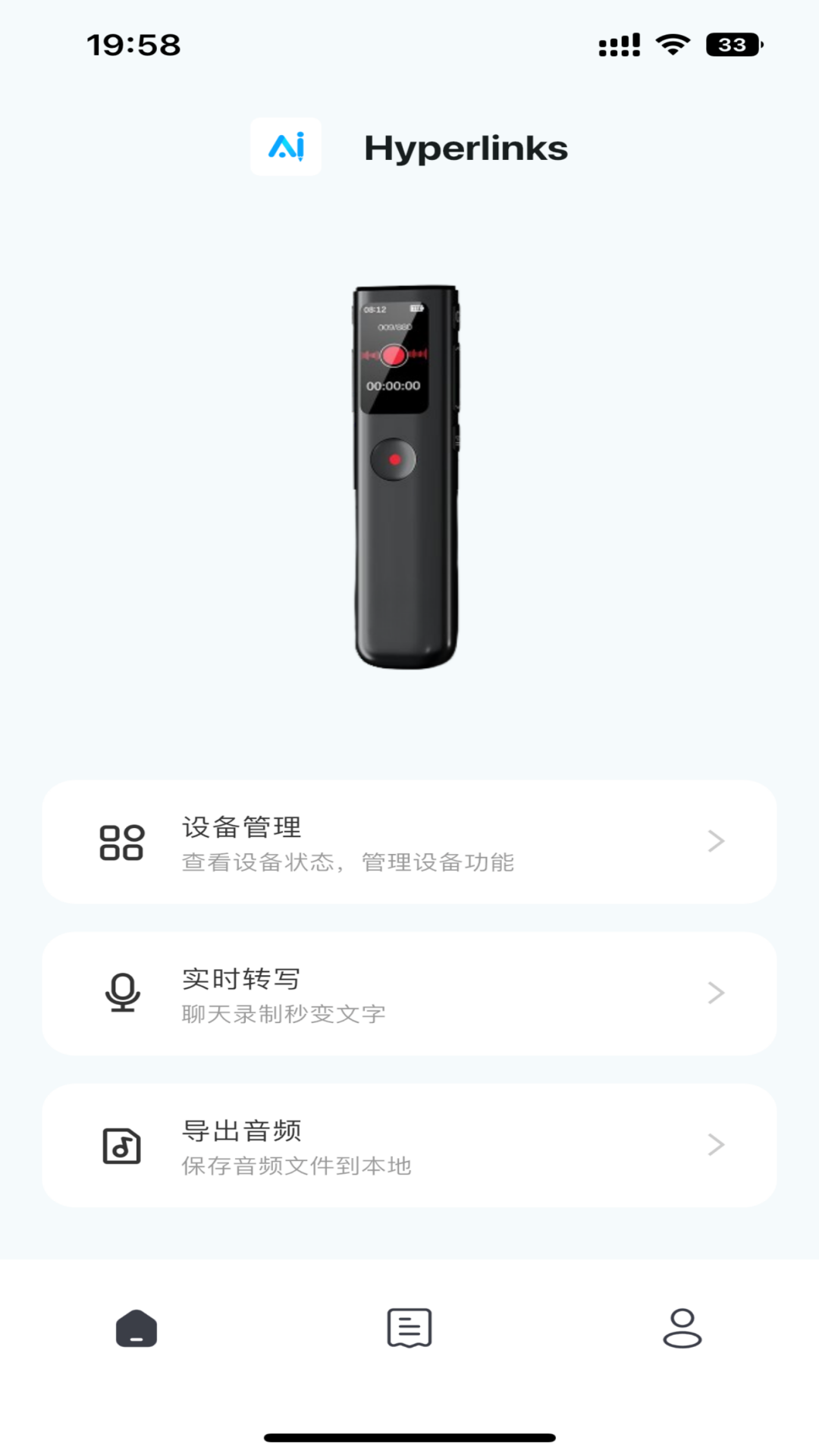Viewport: 819px width, 1456px height.
Task: Open the 设备管理 grid icon
Action: (121, 842)
